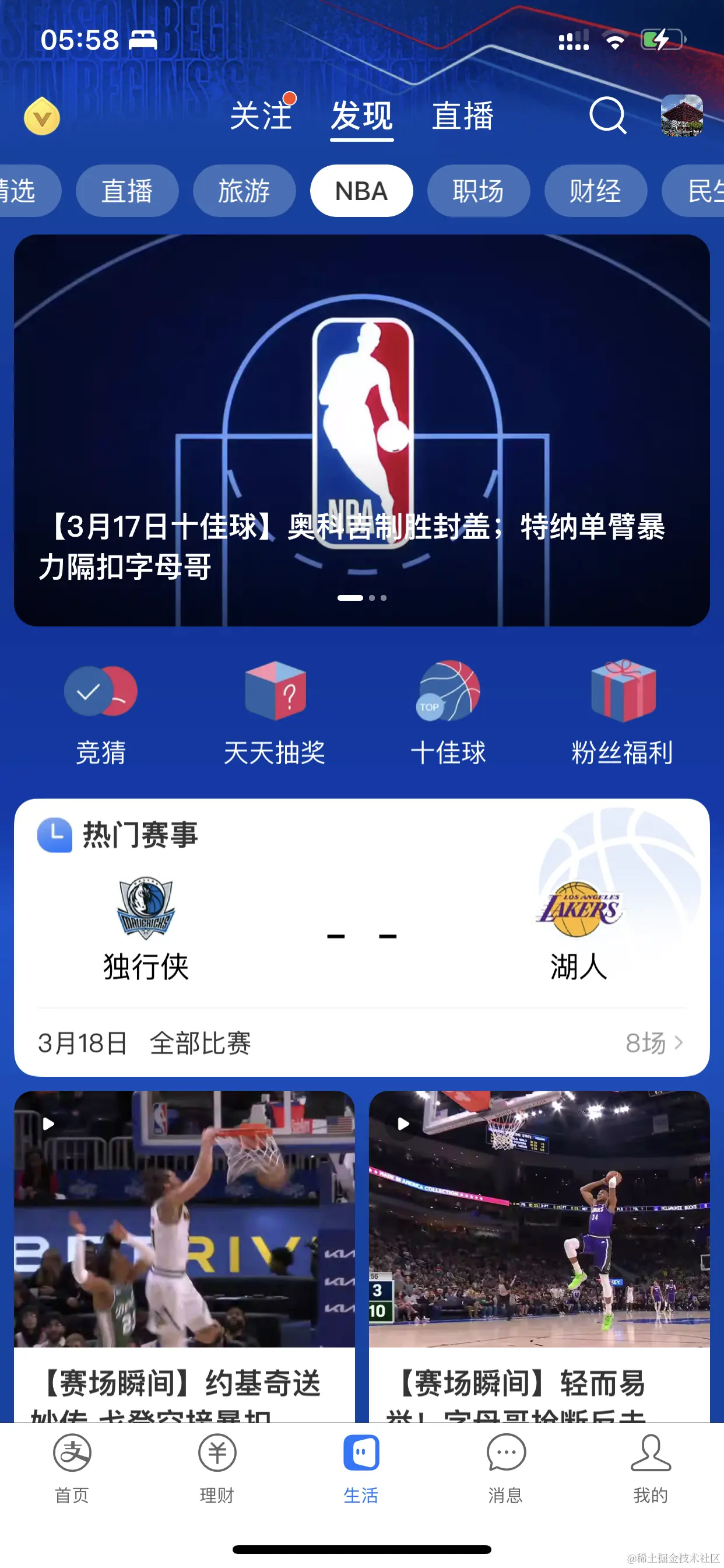The image size is (724, 1568).
Task: View all 8场 matches for 3月18日
Action: pyautogui.click(x=653, y=1042)
